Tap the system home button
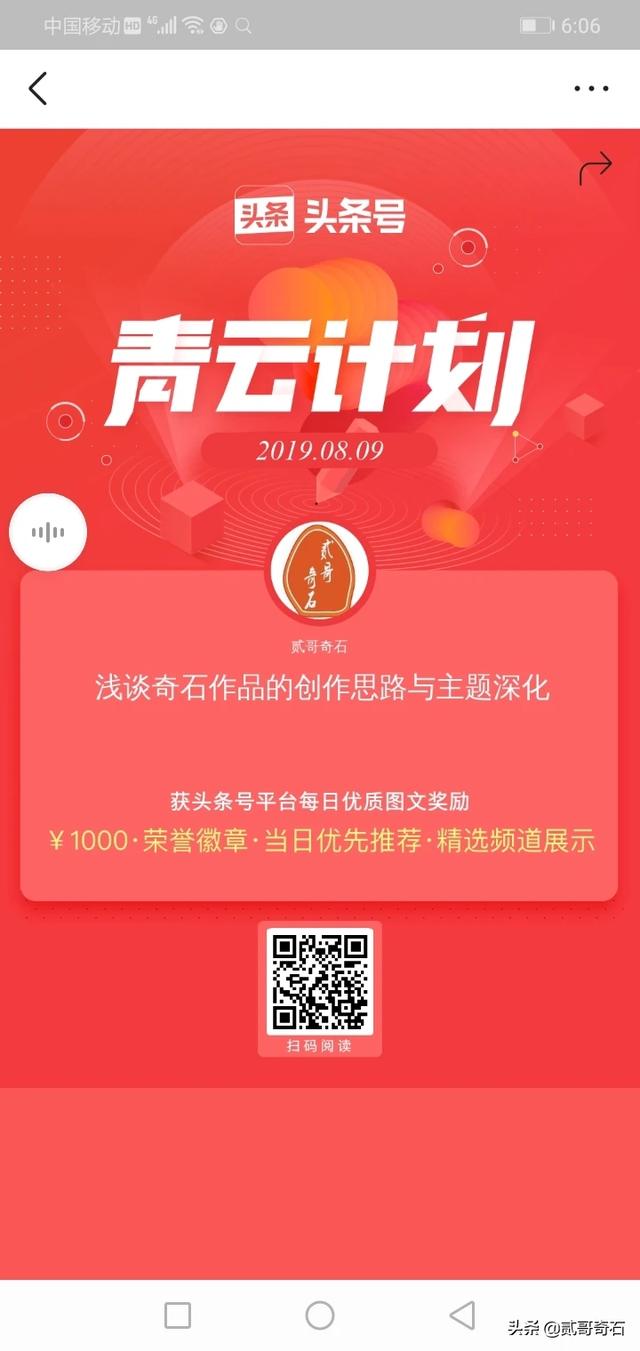640x1351 pixels. tap(320, 1315)
